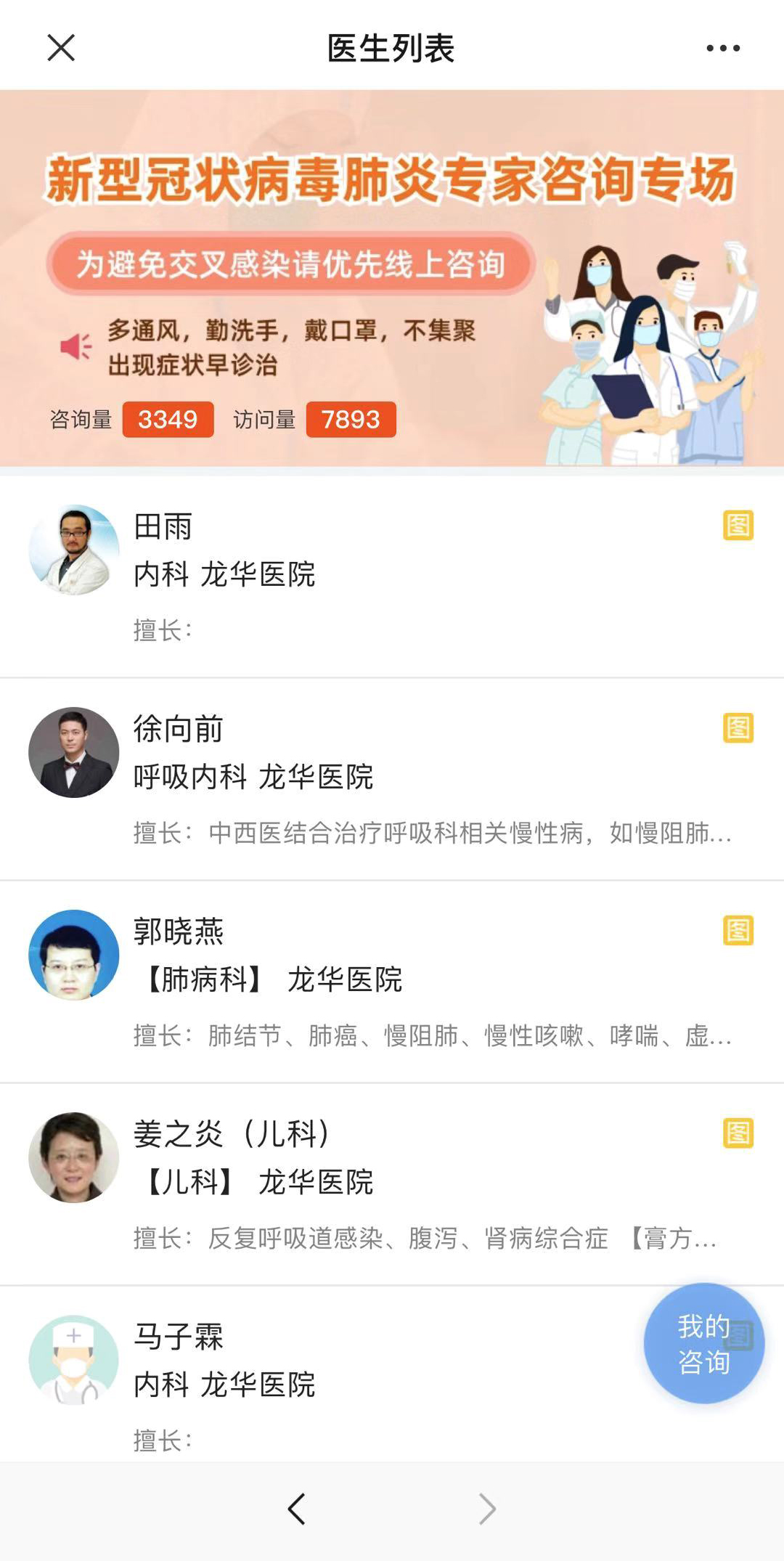Go forward with the browser forward arrow
784x1561 pixels.
tap(488, 1509)
